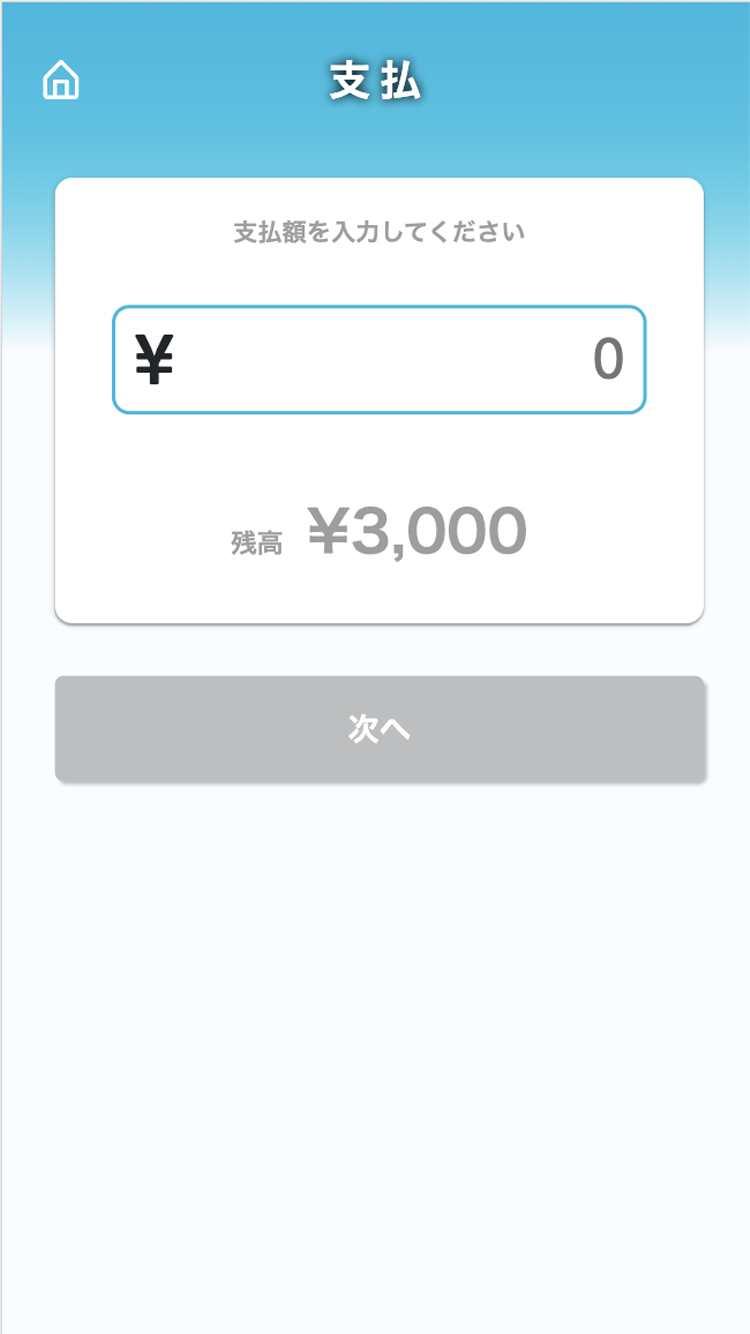This screenshot has height=1334, width=750.
Task: Tap the yen payment amount field
Action: coord(379,360)
